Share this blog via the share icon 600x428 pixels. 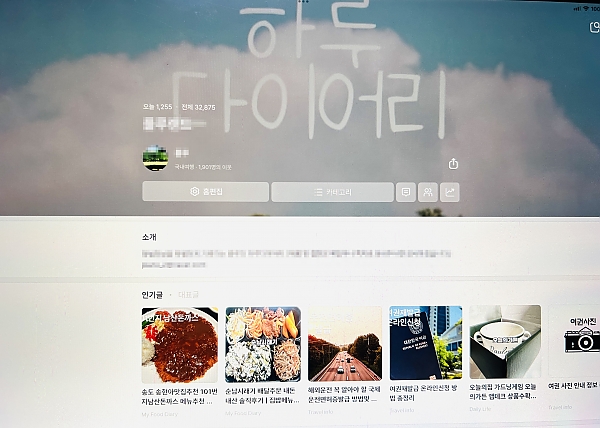(454, 164)
